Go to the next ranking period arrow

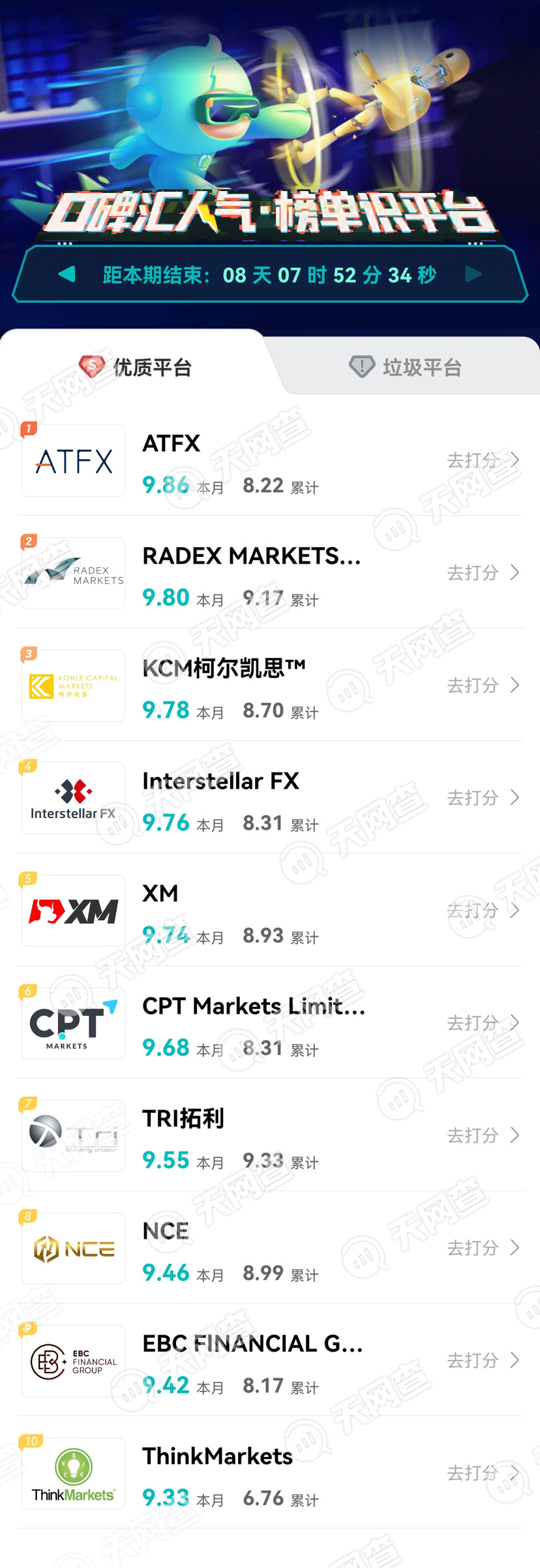473,274
